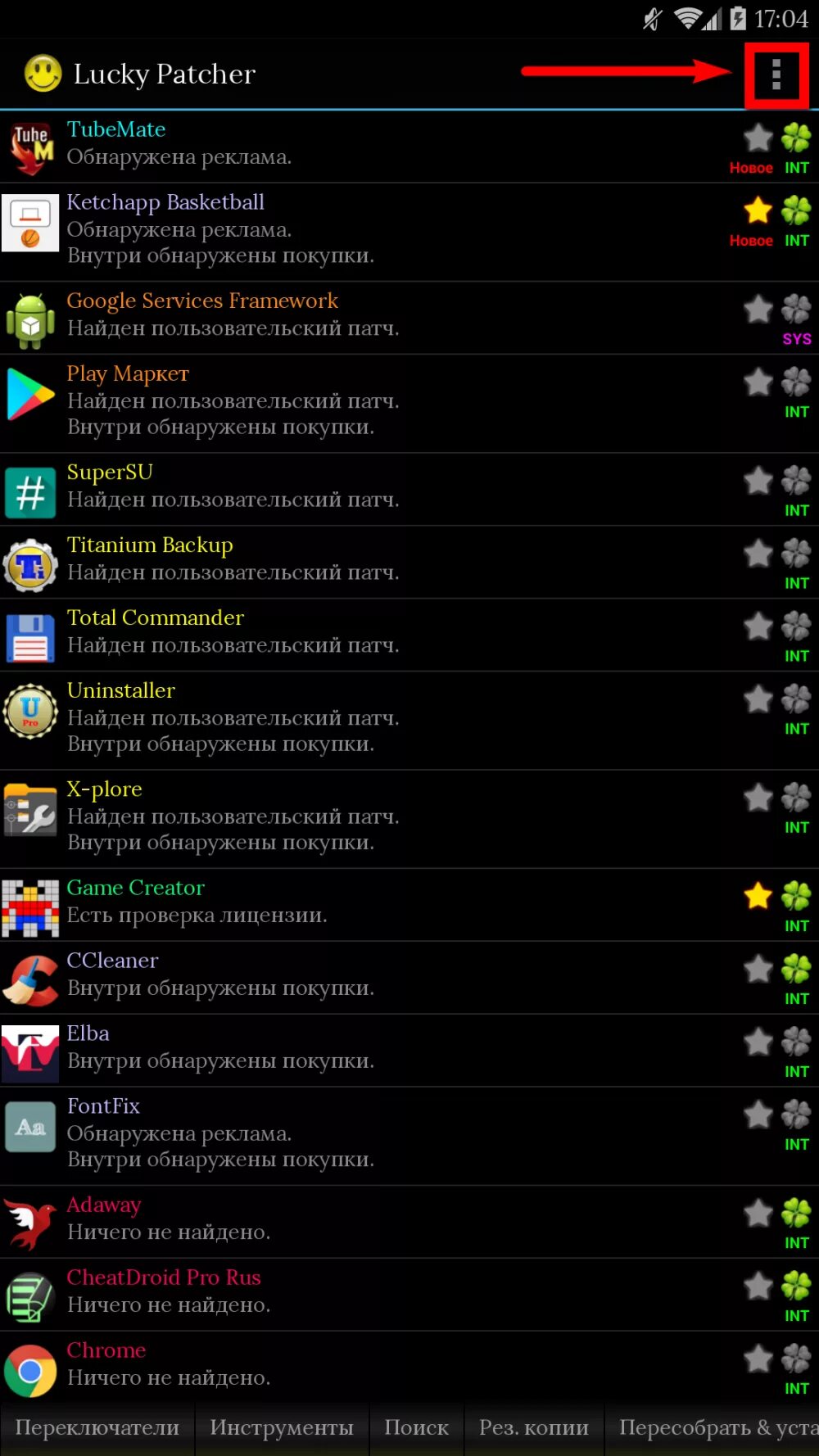Viewport: 819px width, 1456px height.
Task: Select Game Creator from the list
Action: 409,905
